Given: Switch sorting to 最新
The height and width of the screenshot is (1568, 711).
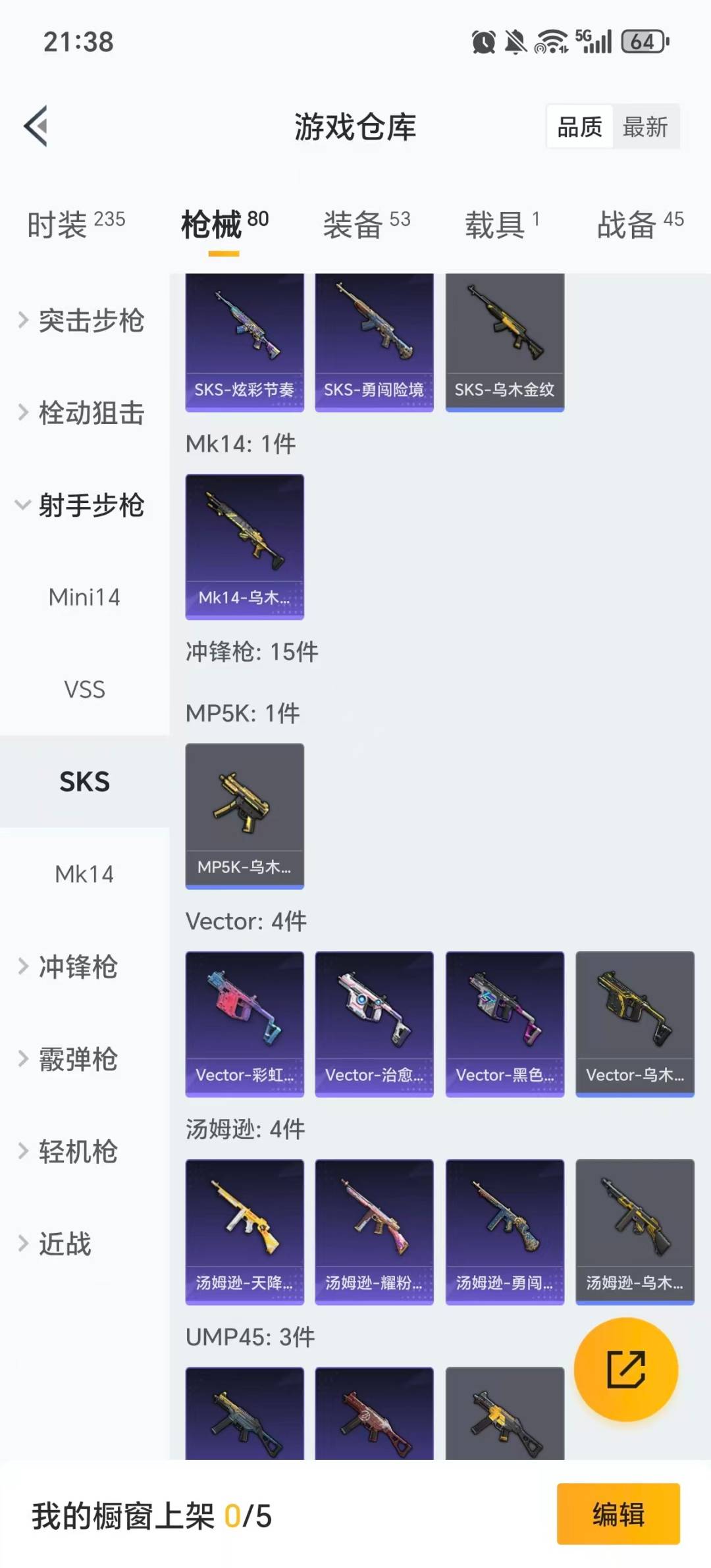Looking at the screenshot, I should [646, 126].
